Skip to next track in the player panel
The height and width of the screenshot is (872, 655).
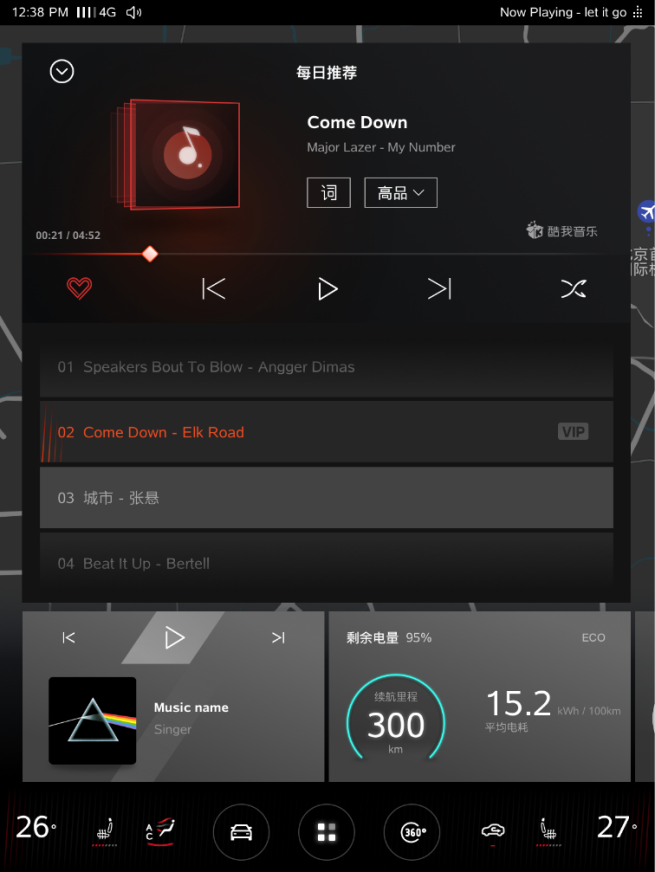click(439, 289)
